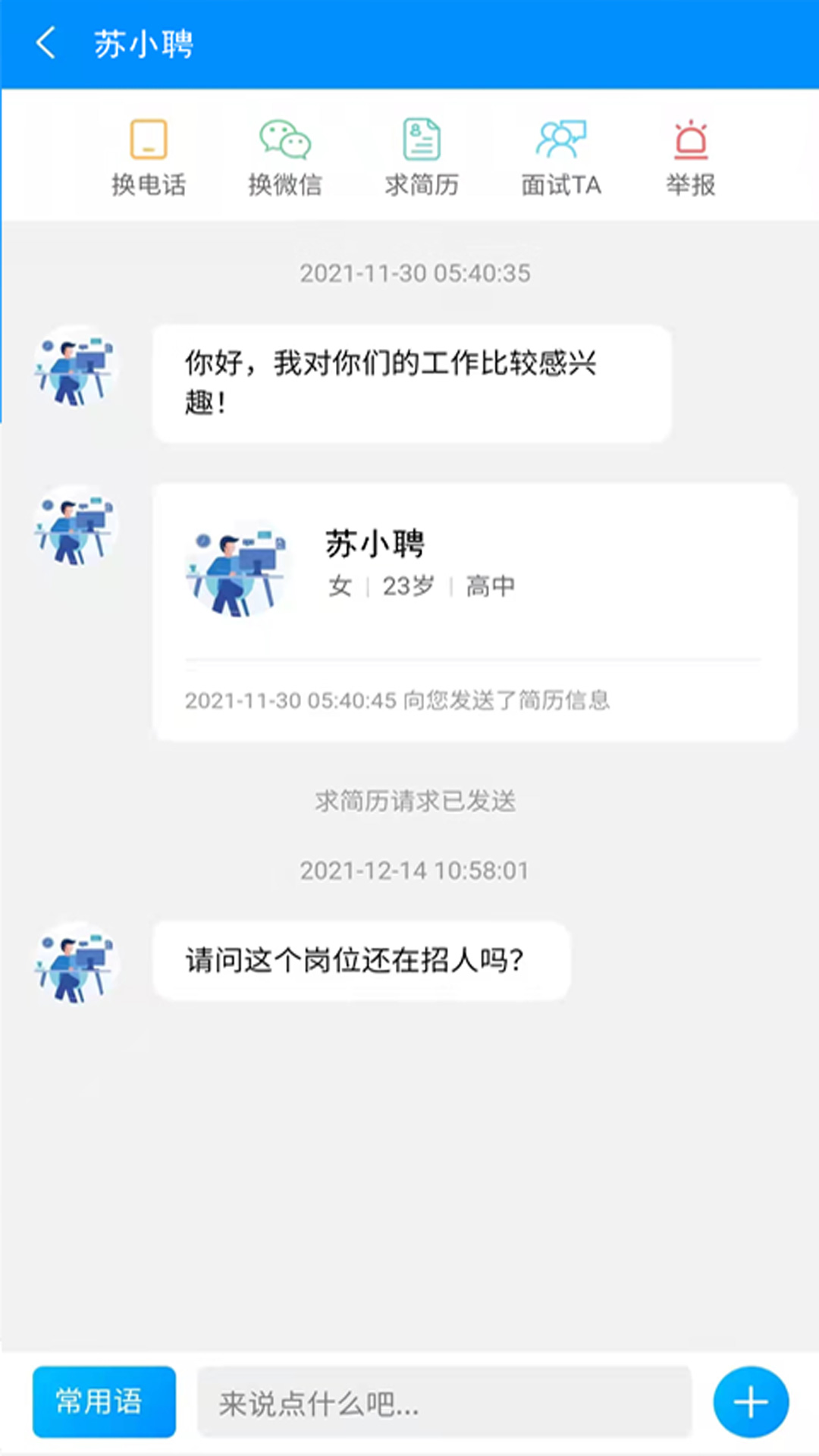This screenshot has height=1456, width=819.
Task: Tap the message input 来说点什么吧
Action: tap(446, 1401)
